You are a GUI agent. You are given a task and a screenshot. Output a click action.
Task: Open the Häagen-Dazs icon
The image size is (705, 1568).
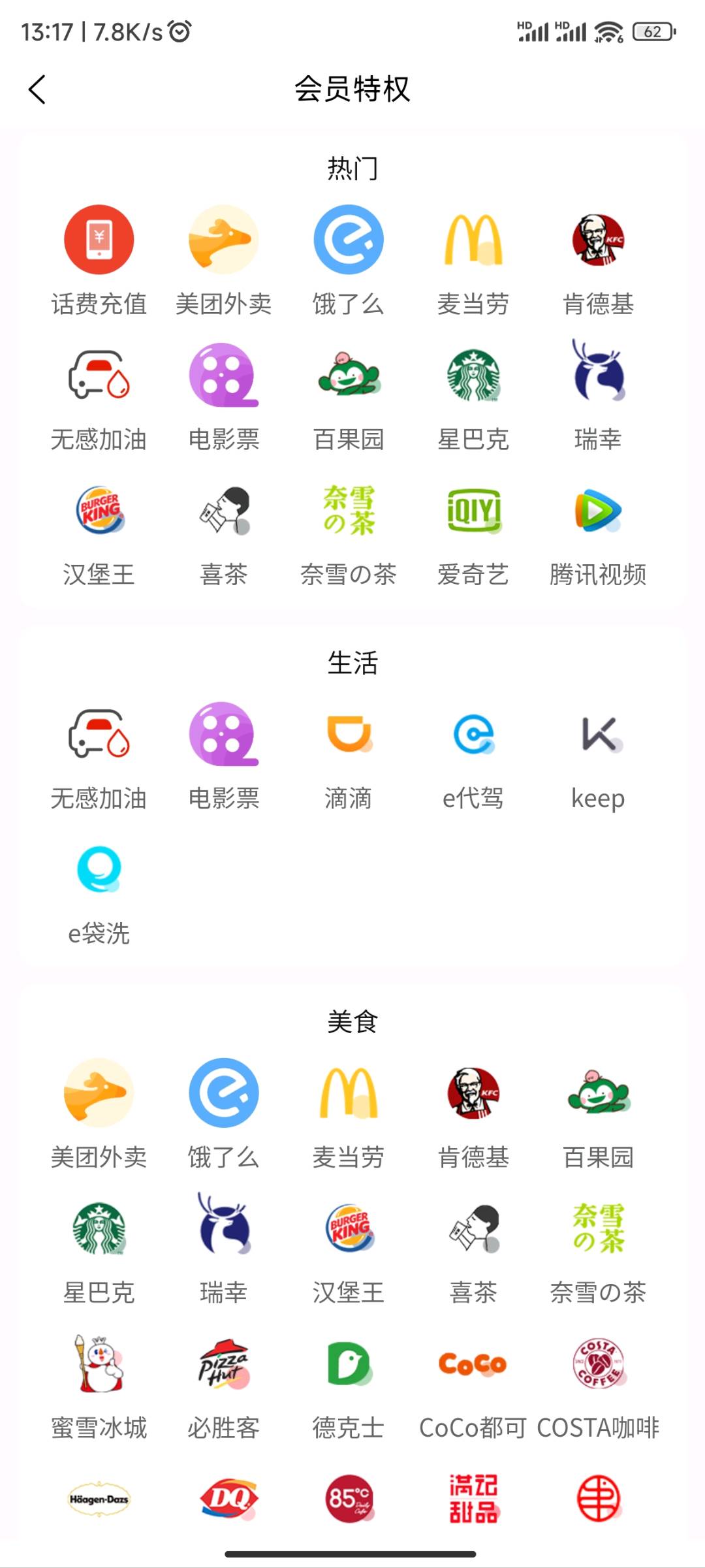[99, 1499]
